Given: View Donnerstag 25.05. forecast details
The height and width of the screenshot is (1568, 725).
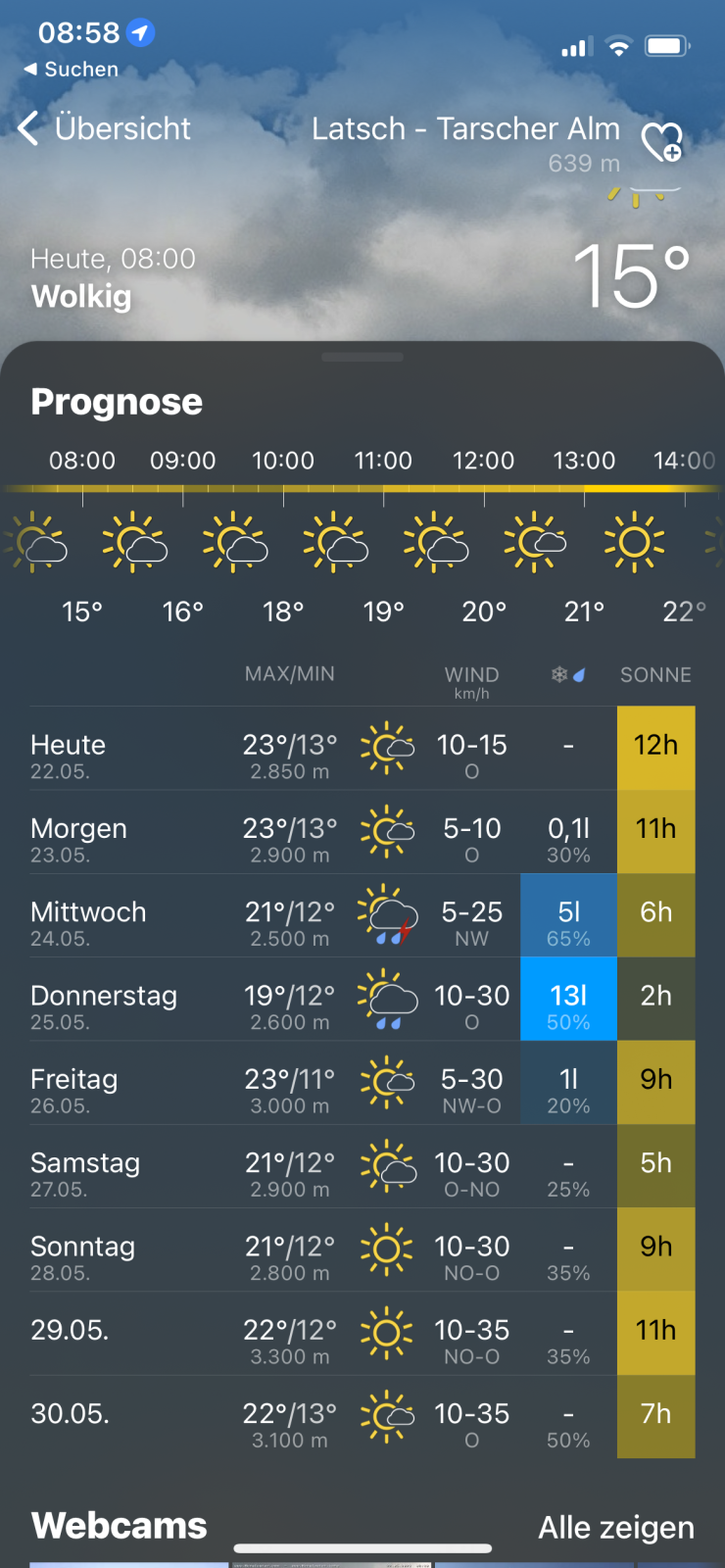Looking at the screenshot, I should (x=362, y=1000).
